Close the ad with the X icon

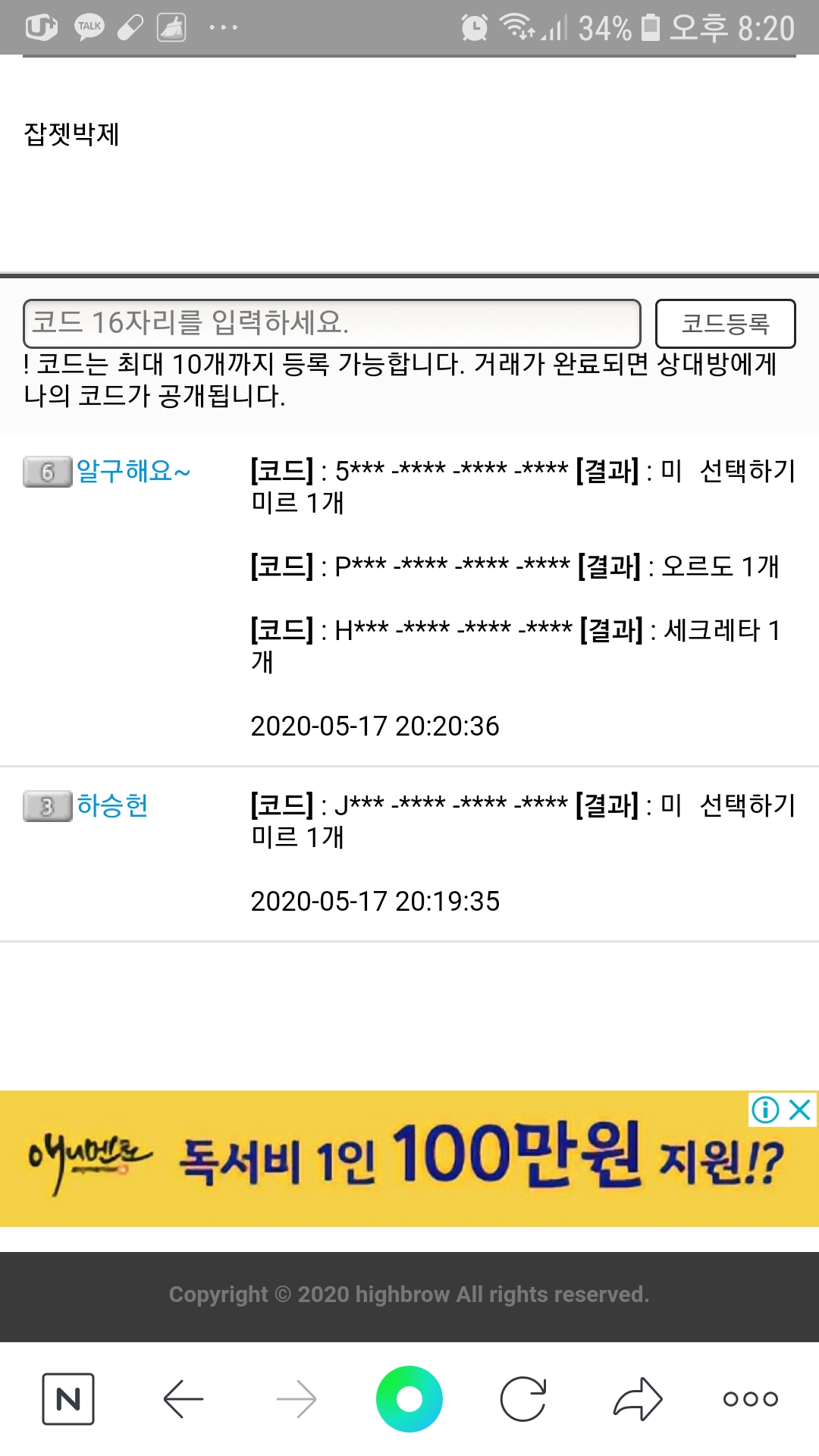(801, 1110)
